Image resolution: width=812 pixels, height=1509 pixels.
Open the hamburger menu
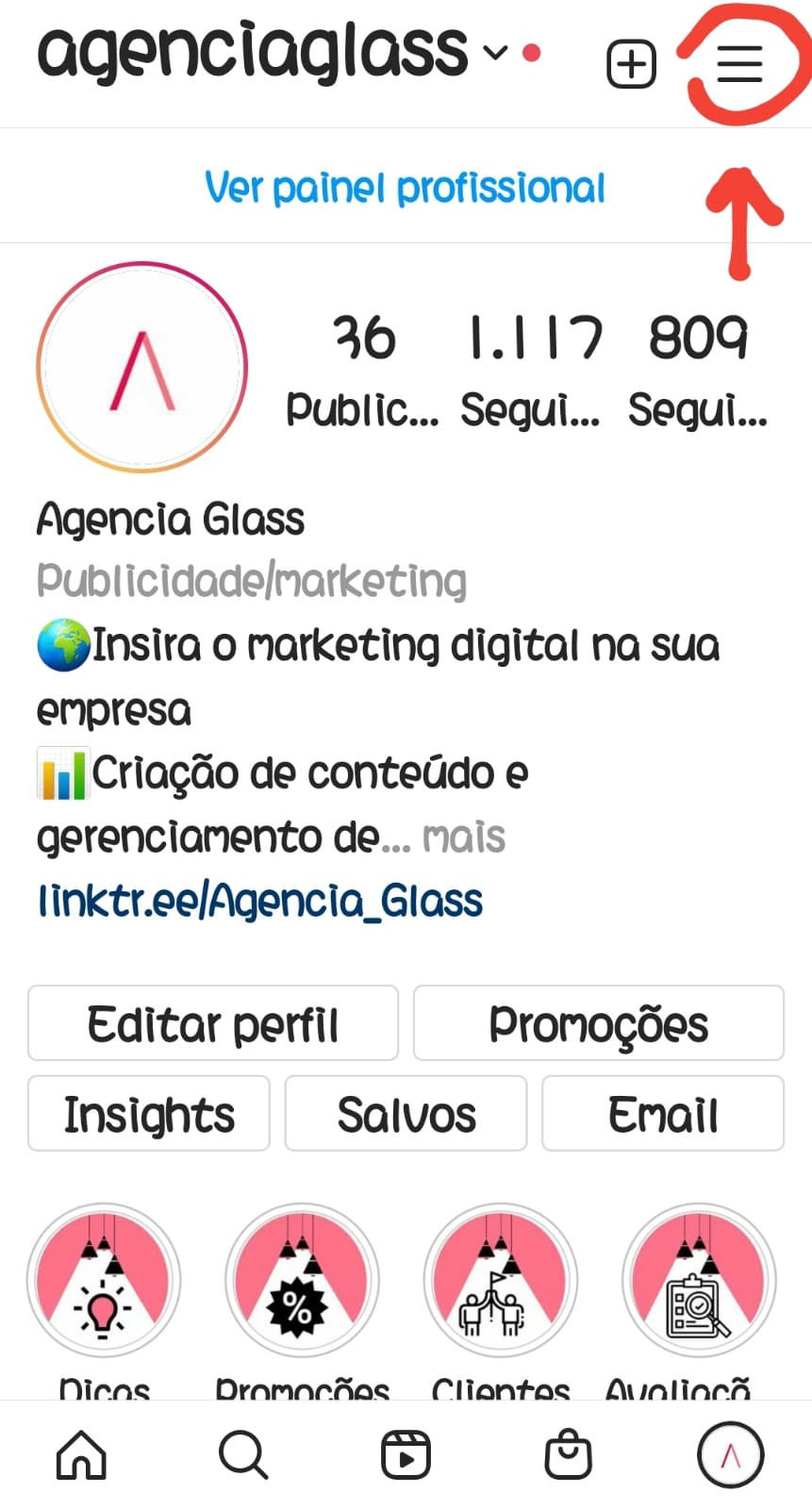pos(739,64)
